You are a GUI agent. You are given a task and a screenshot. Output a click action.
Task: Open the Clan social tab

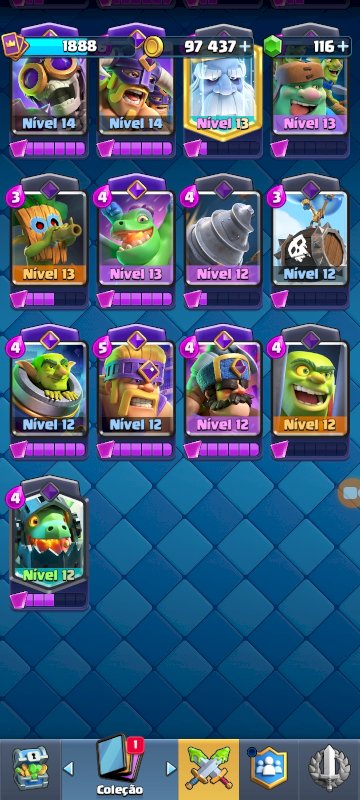(268, 769)
